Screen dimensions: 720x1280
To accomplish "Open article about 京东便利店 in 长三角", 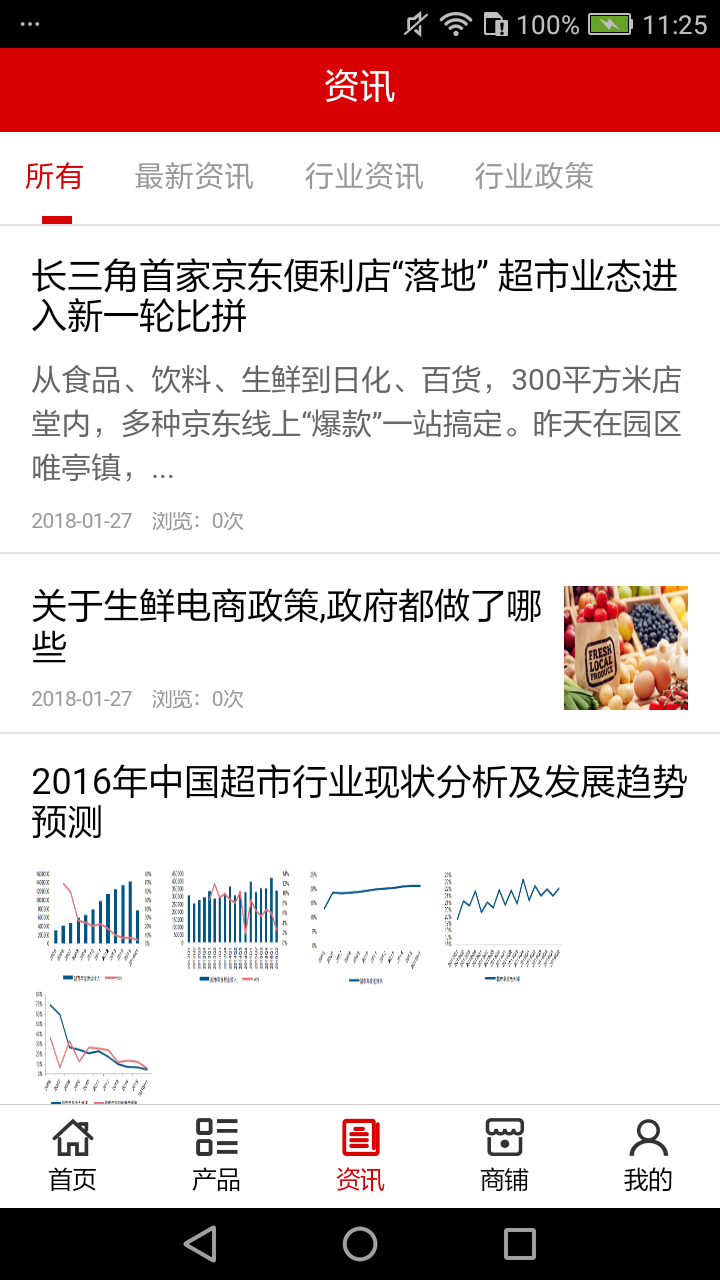I will [355, 296].
